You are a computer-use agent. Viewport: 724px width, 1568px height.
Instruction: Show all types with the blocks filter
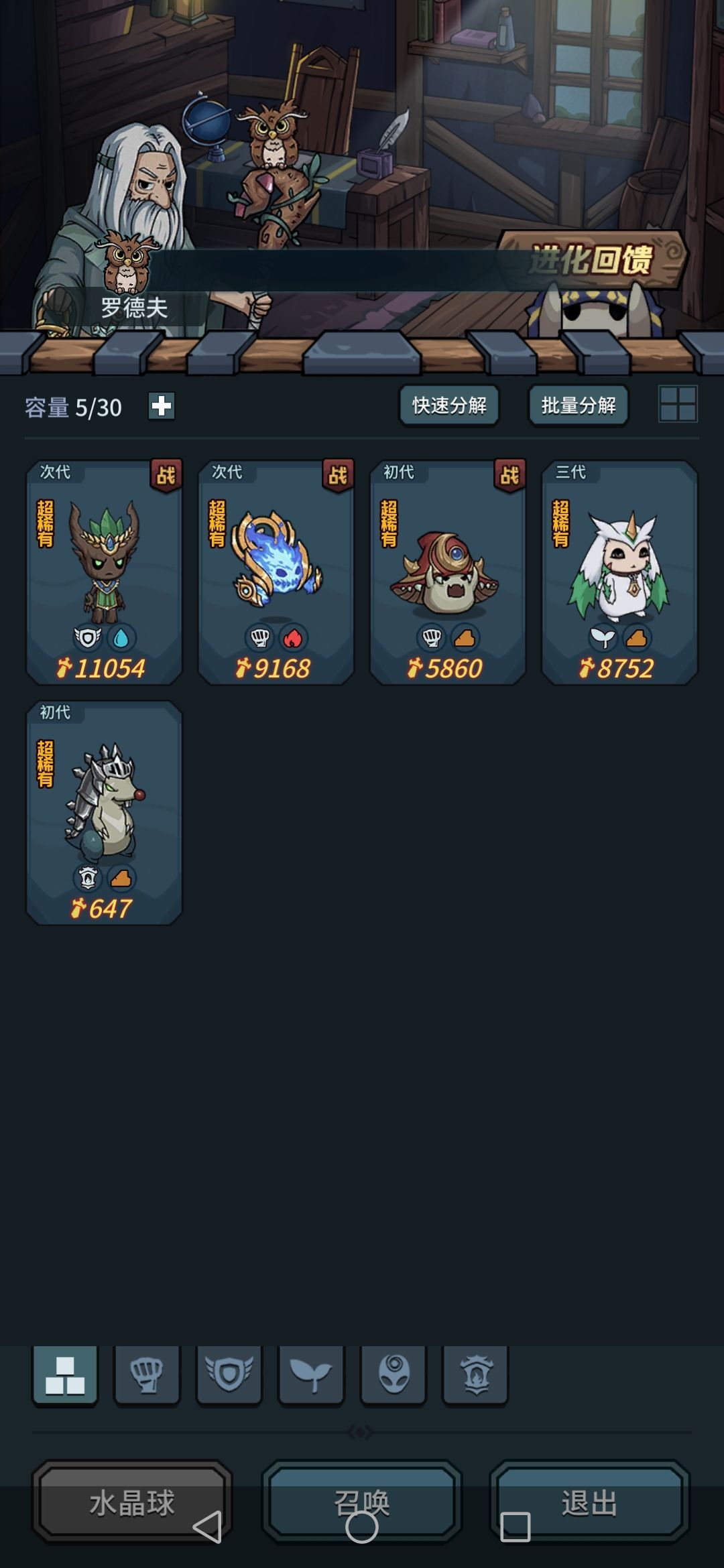click(65, 1375)
